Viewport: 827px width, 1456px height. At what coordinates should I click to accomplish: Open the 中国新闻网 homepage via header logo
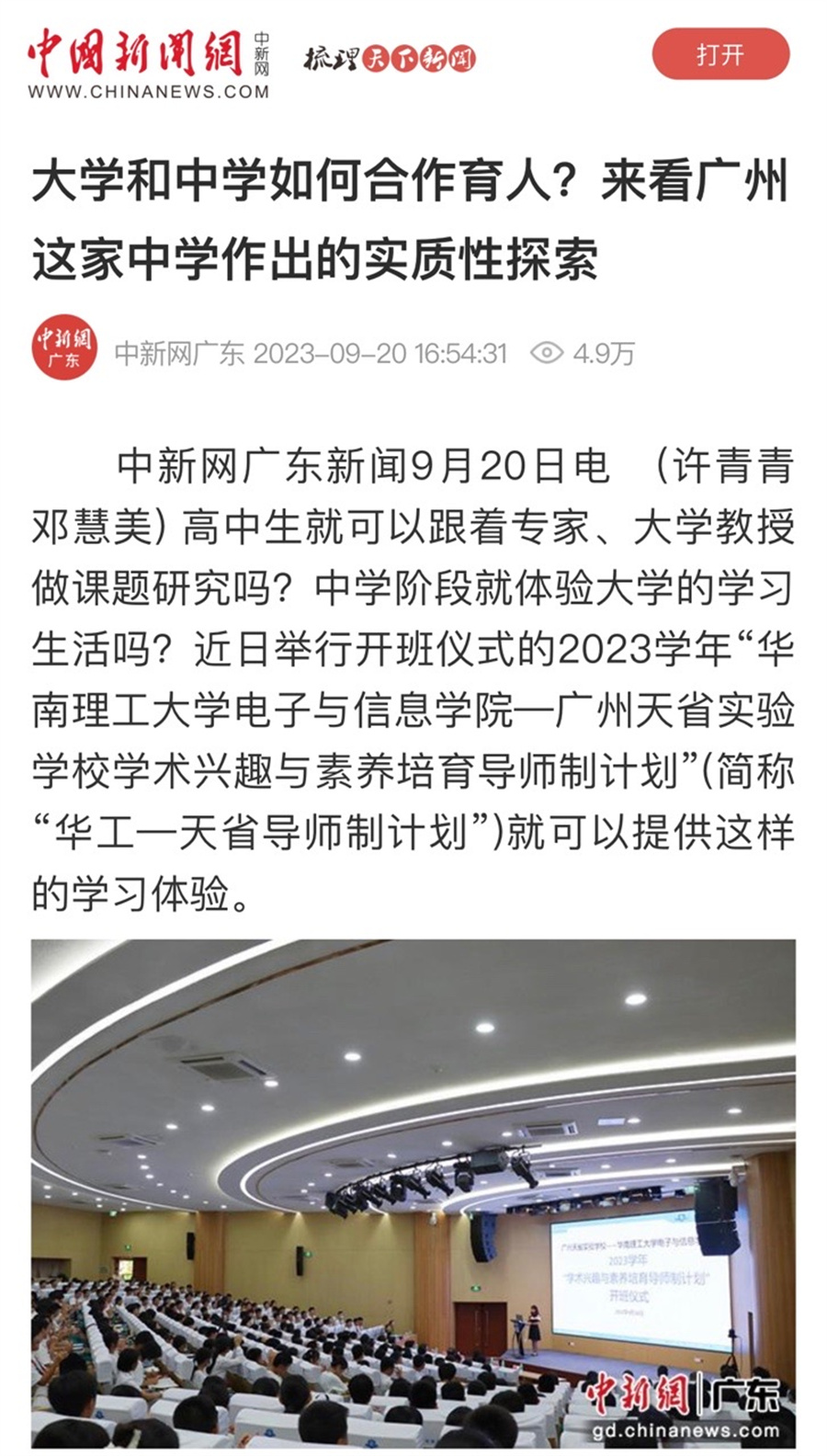pos(148,63)
